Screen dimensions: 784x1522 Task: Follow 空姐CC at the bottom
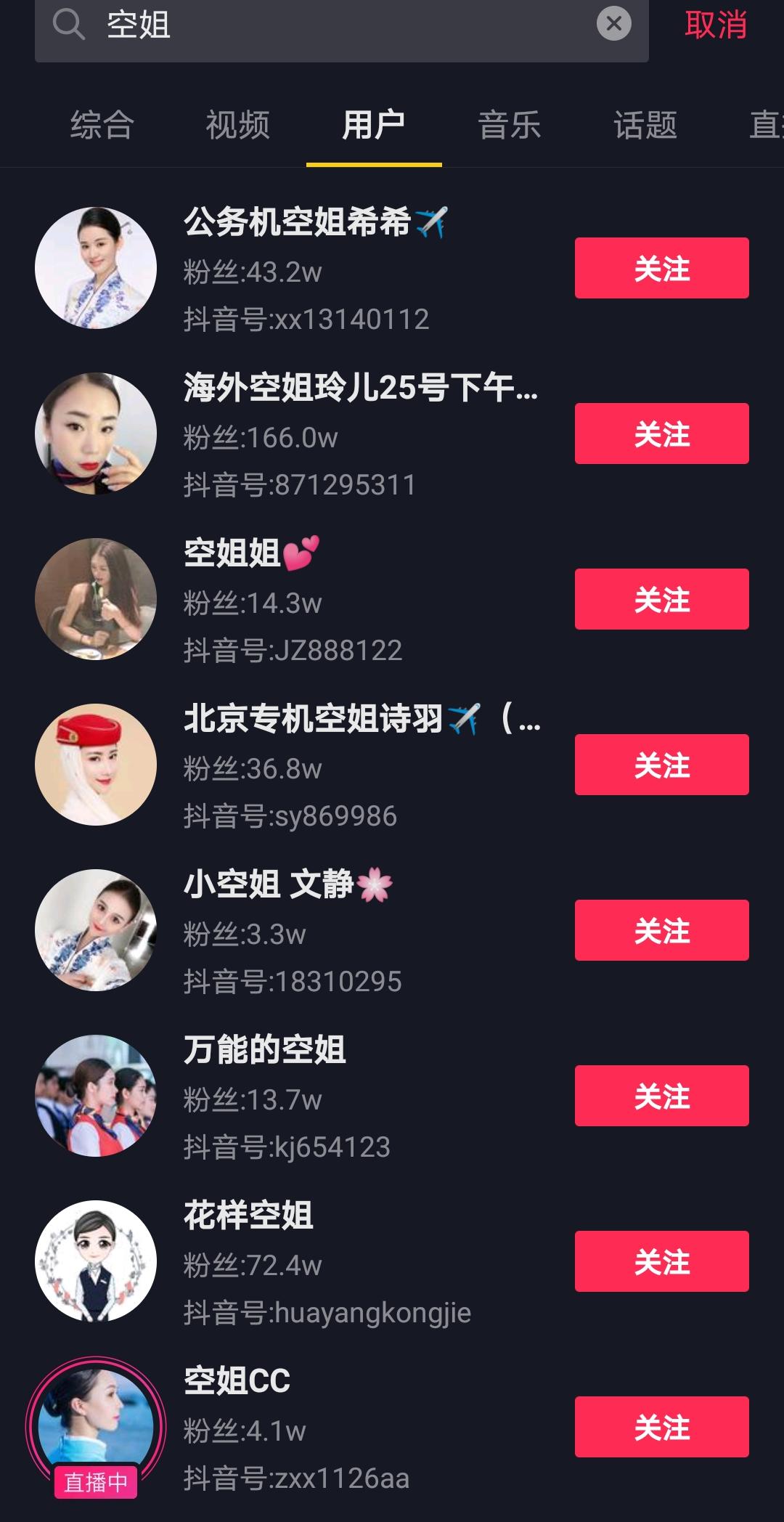661,1428
